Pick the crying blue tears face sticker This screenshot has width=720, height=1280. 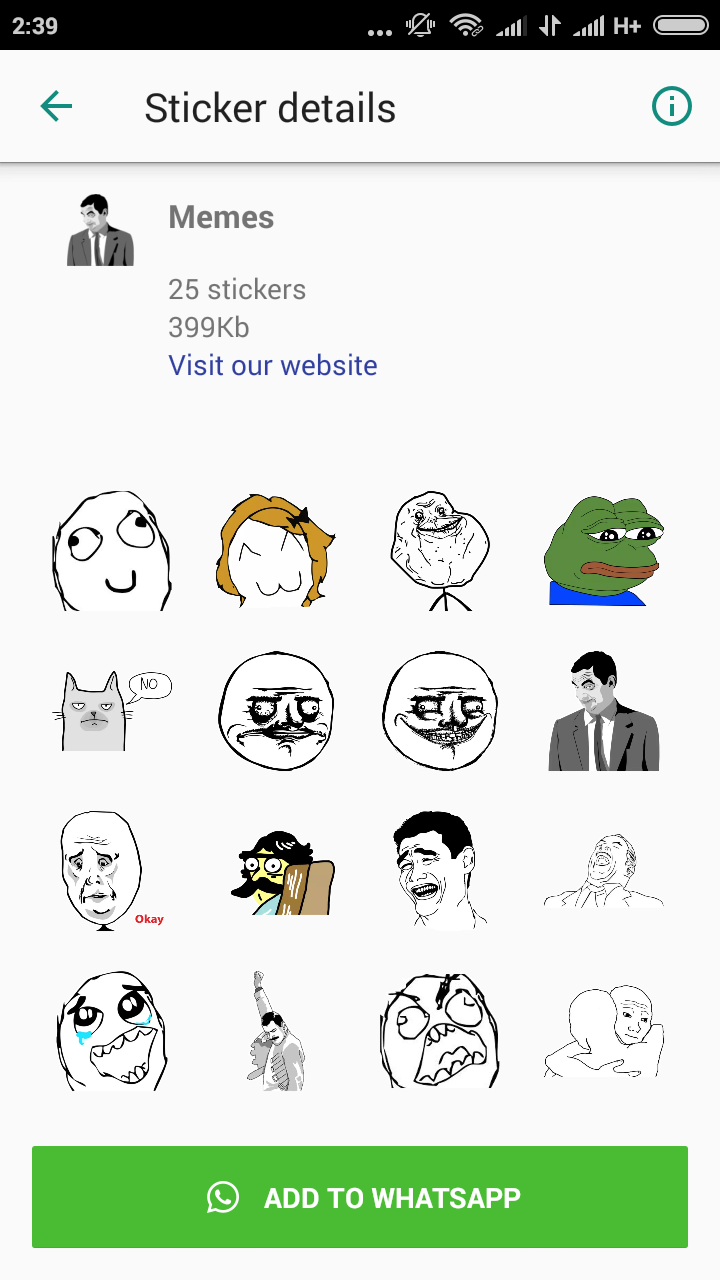pyautogui.click(x=112, y=1030)
